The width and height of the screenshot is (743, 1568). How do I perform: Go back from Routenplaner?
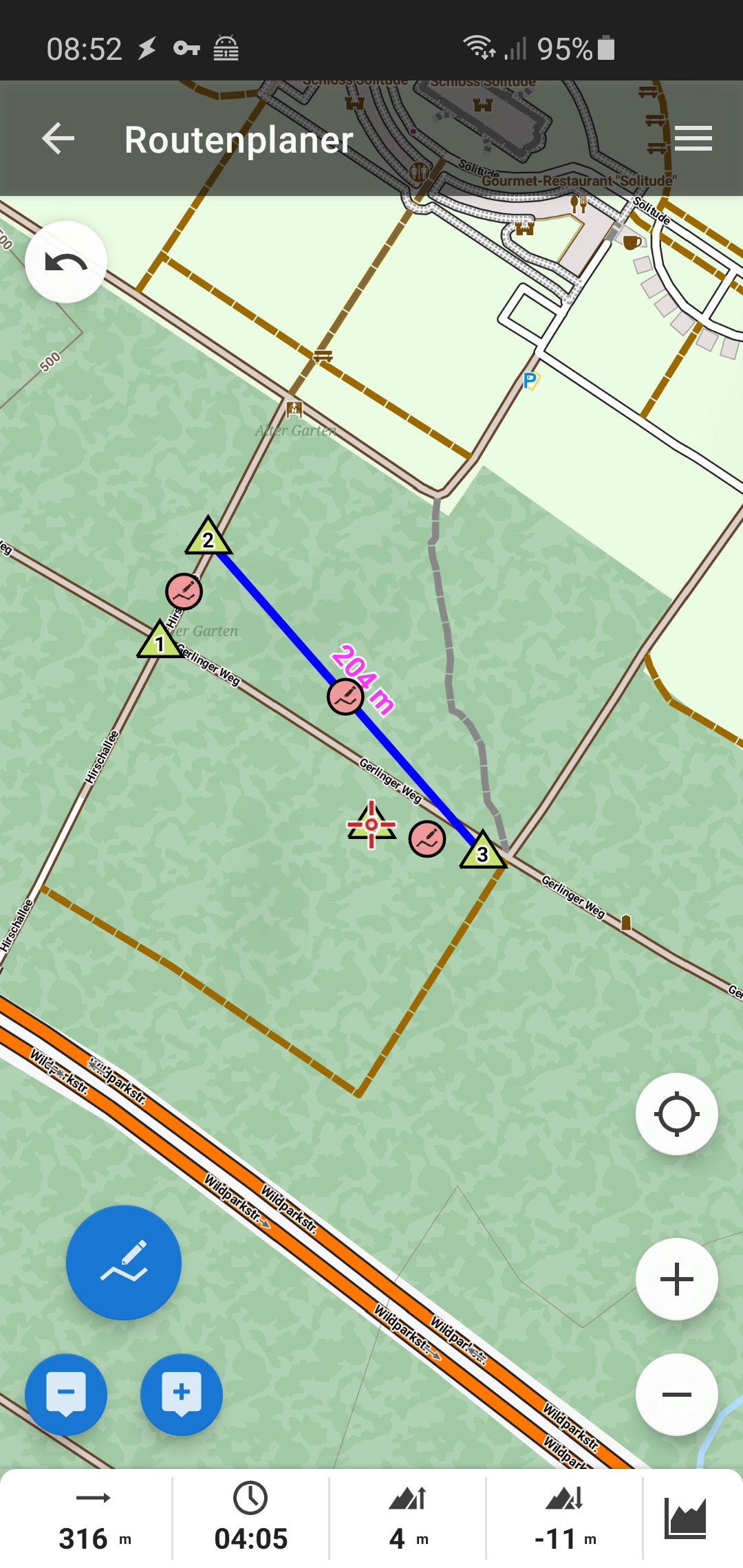point(58,140)
